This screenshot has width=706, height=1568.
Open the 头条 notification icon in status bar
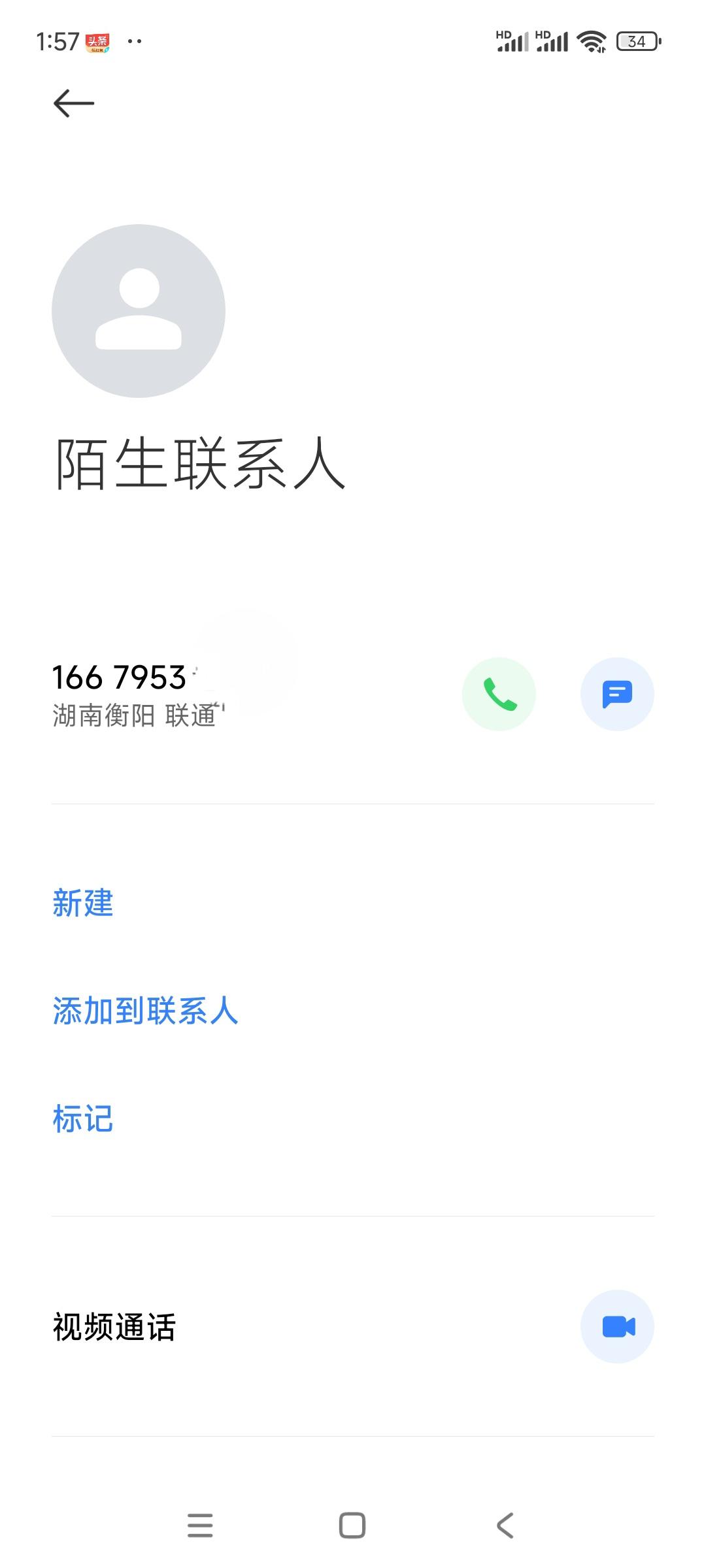[98, 42]
